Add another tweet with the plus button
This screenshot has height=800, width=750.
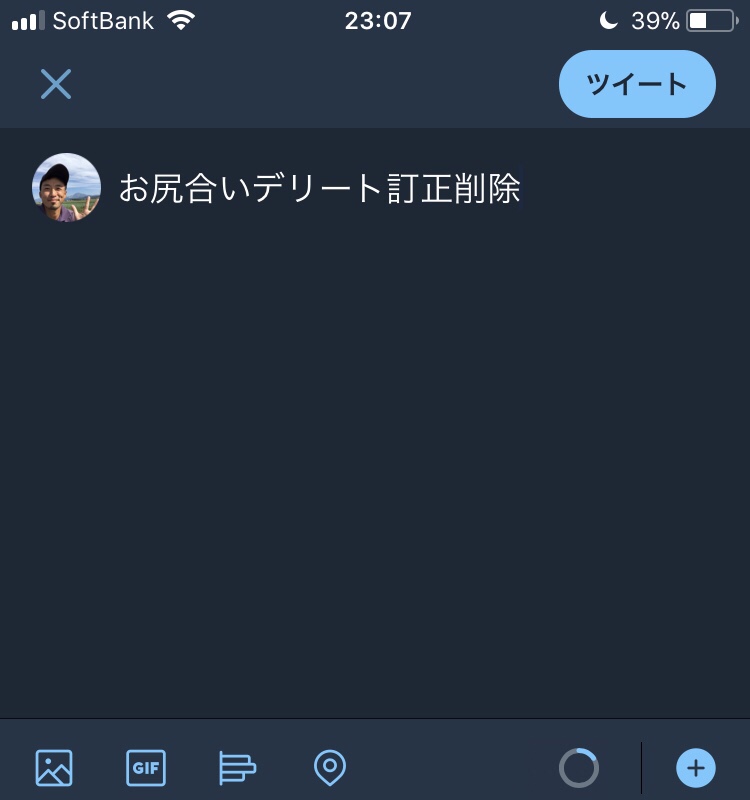pyautogui.click(x=696, y=768)
